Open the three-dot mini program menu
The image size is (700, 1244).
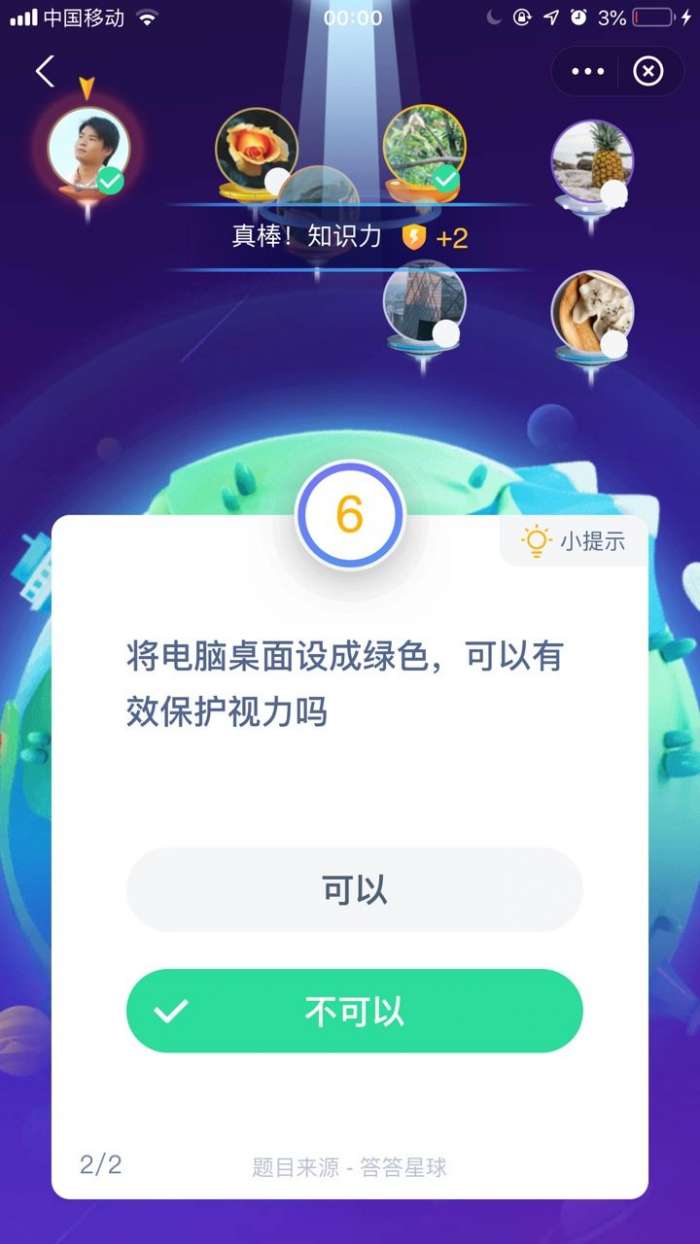pos(588,72)
